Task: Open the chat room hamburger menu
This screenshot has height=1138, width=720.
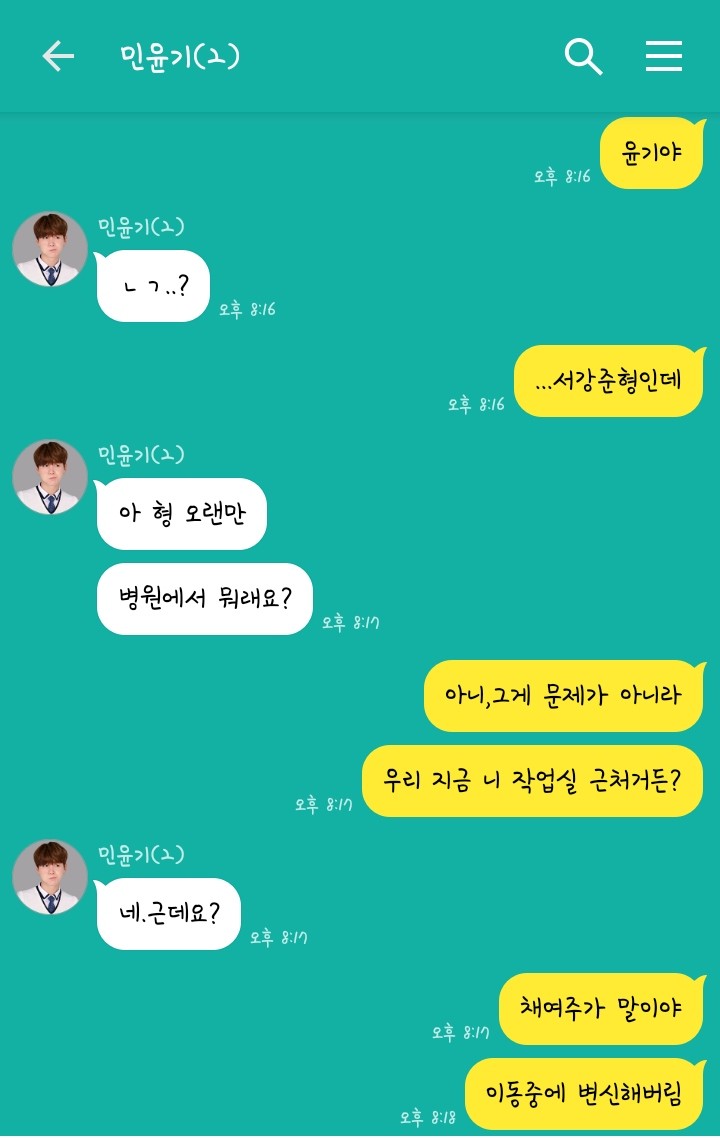Action: (663, 57)
